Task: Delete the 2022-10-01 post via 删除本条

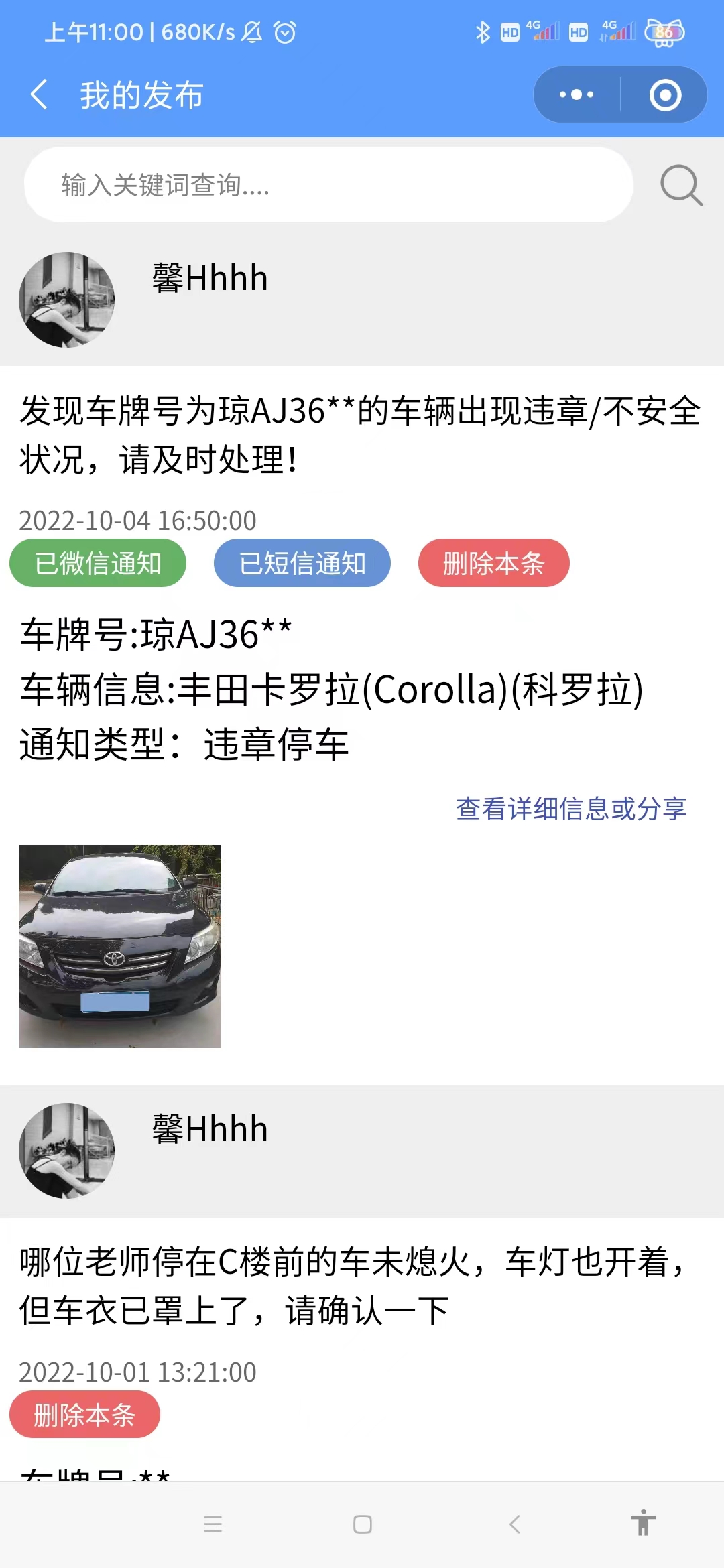Action: click(x=84, y=1415)
